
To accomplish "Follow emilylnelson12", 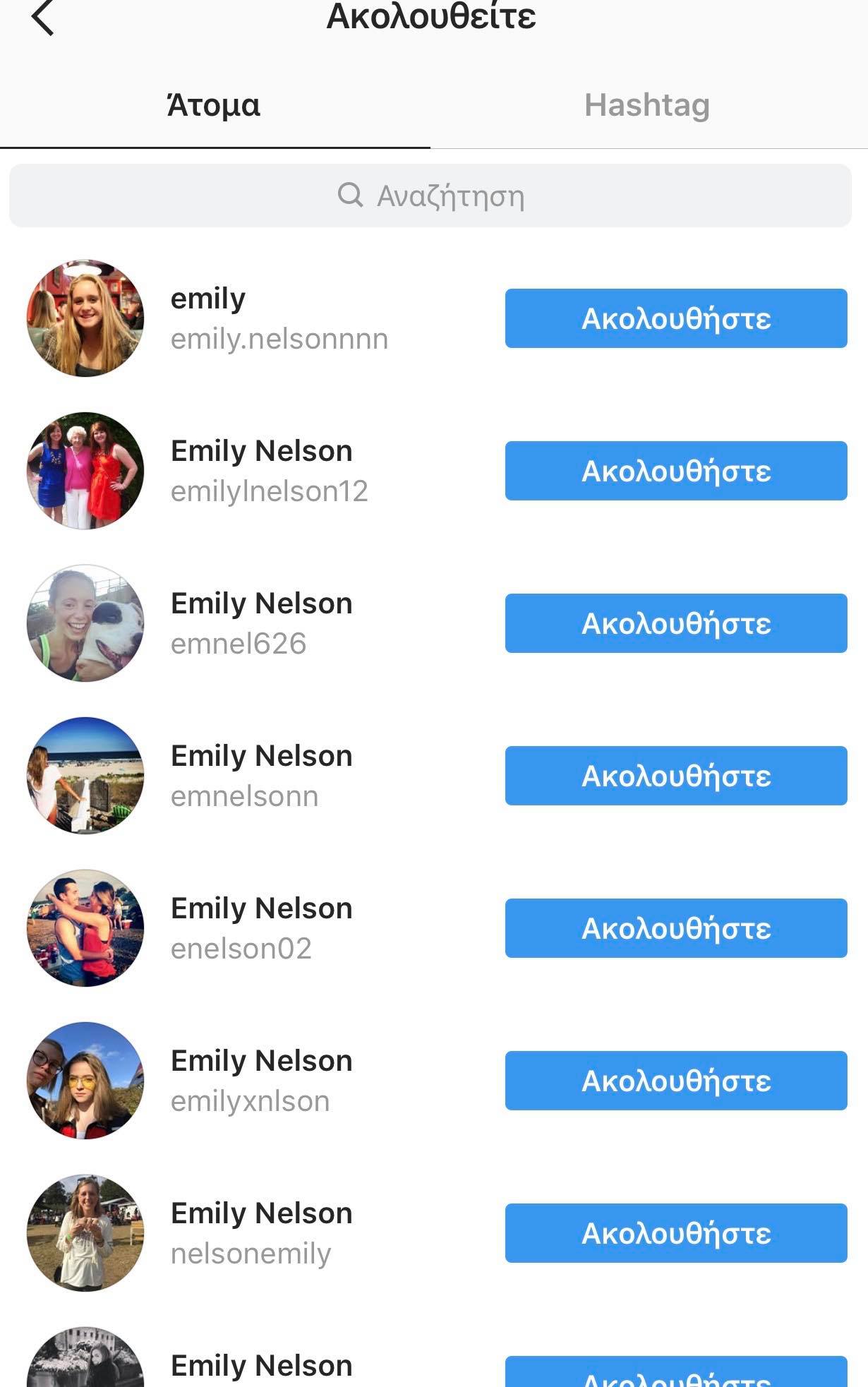I will [x=675, y=471].
